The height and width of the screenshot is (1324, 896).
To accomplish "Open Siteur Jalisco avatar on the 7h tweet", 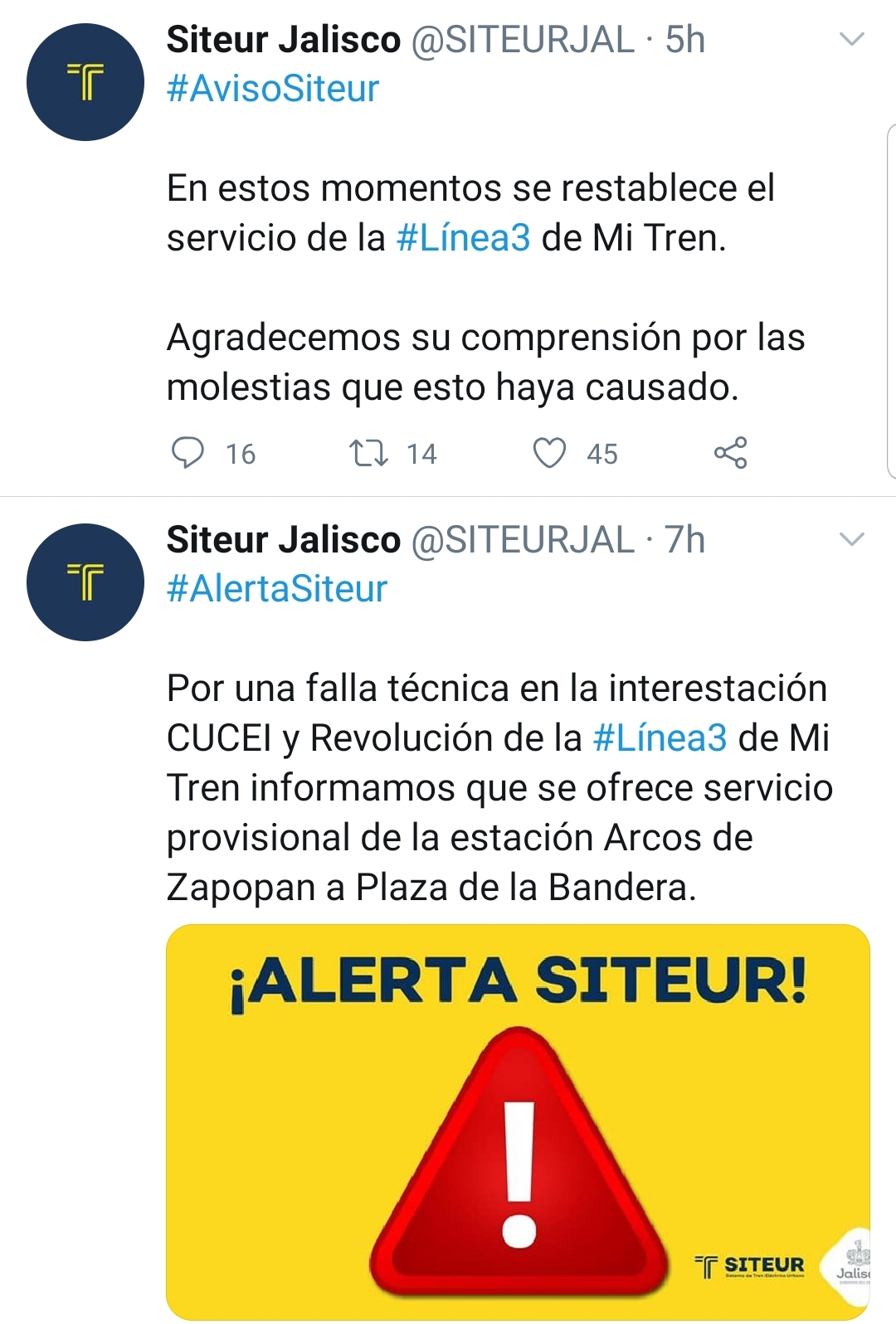I will click(85, 582).
